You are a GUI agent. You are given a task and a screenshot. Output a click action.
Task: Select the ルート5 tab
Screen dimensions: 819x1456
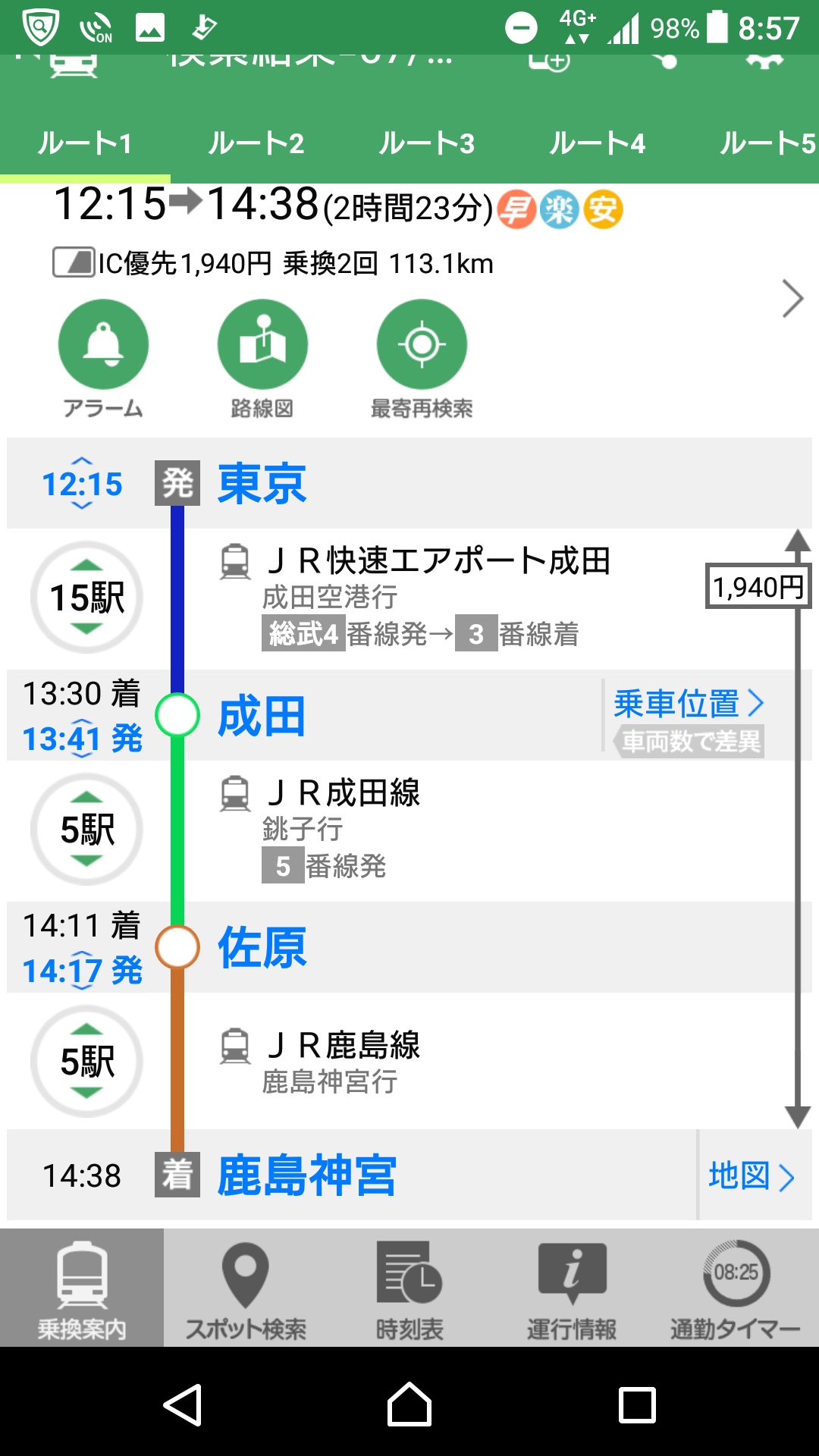pos(766,143)
